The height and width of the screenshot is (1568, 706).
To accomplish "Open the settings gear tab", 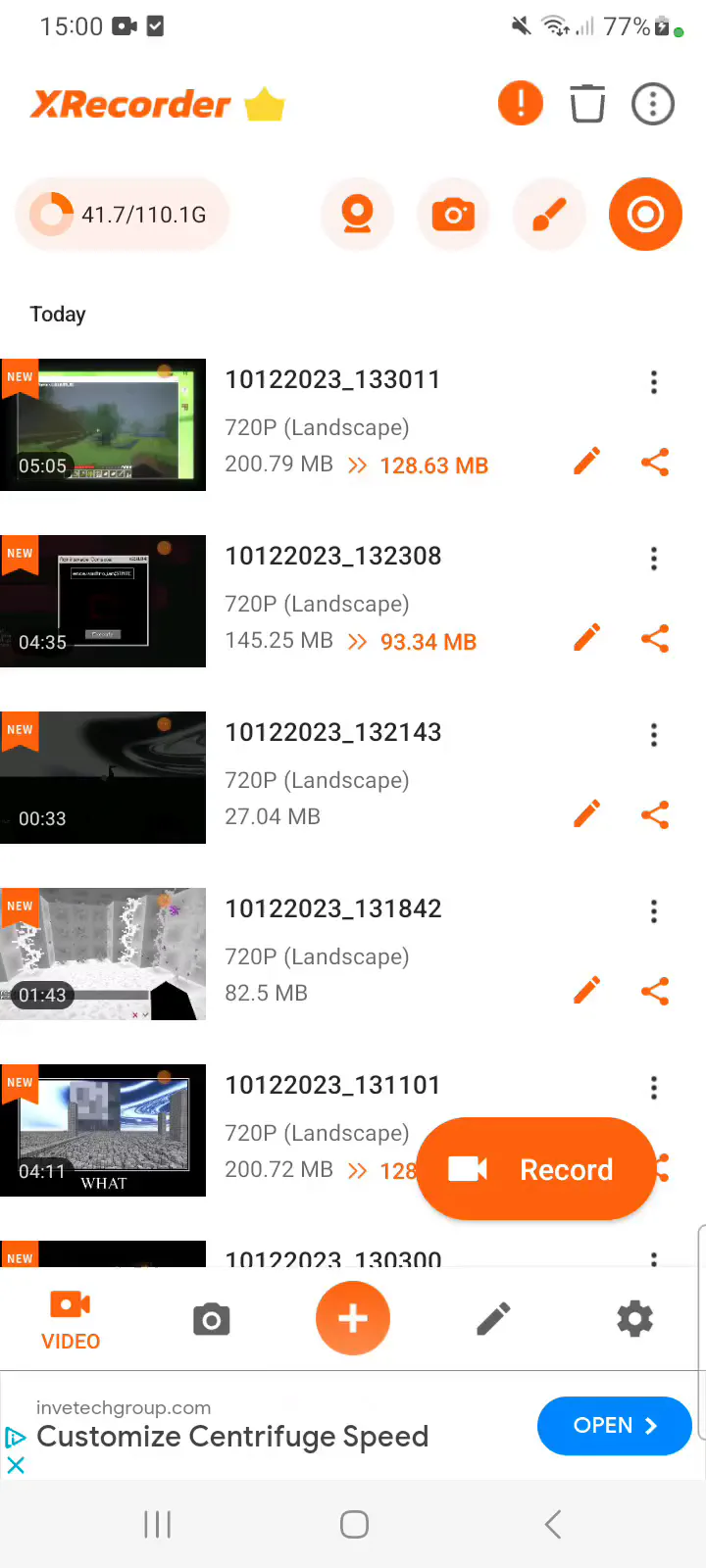I will click(x=634, y=1319).
